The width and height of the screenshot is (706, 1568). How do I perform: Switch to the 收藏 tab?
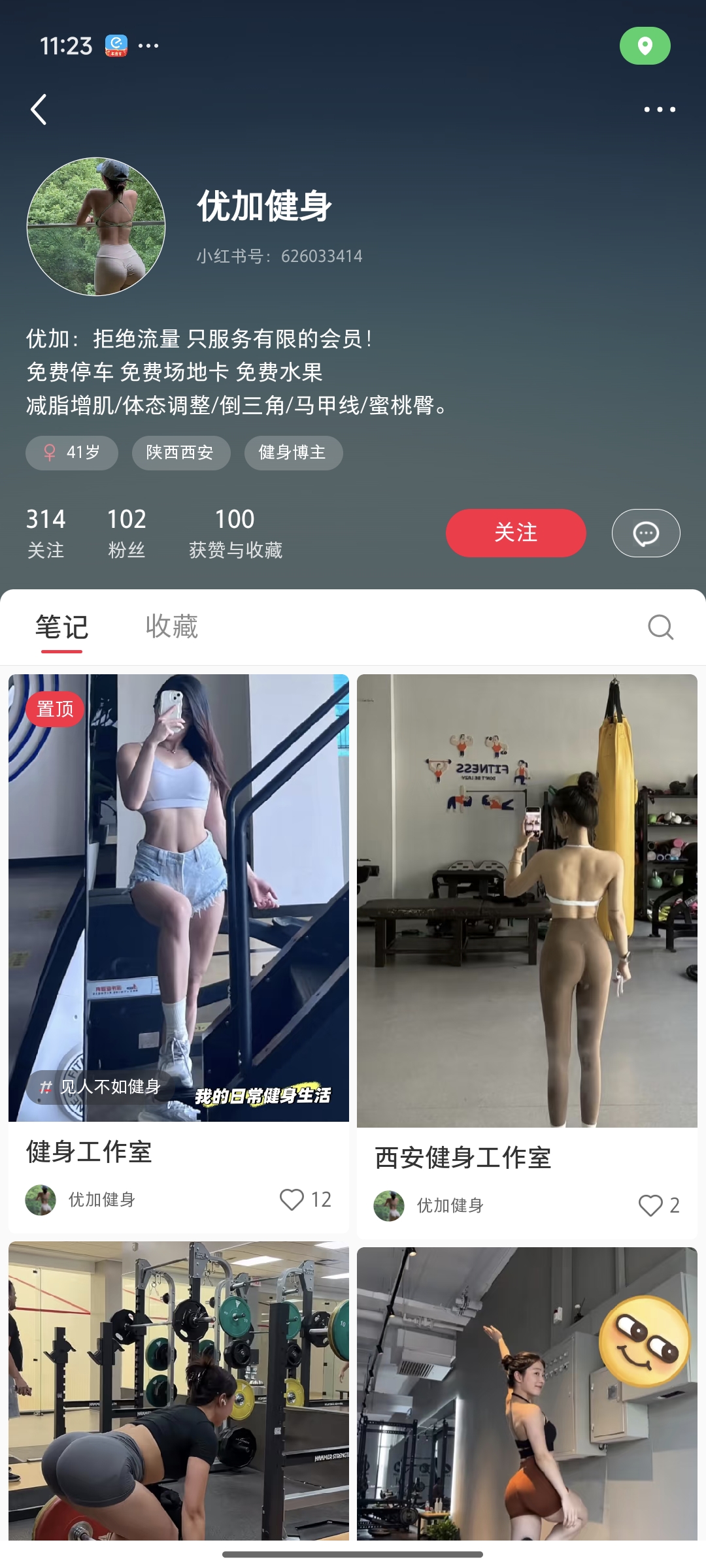[x=171, y=627]
